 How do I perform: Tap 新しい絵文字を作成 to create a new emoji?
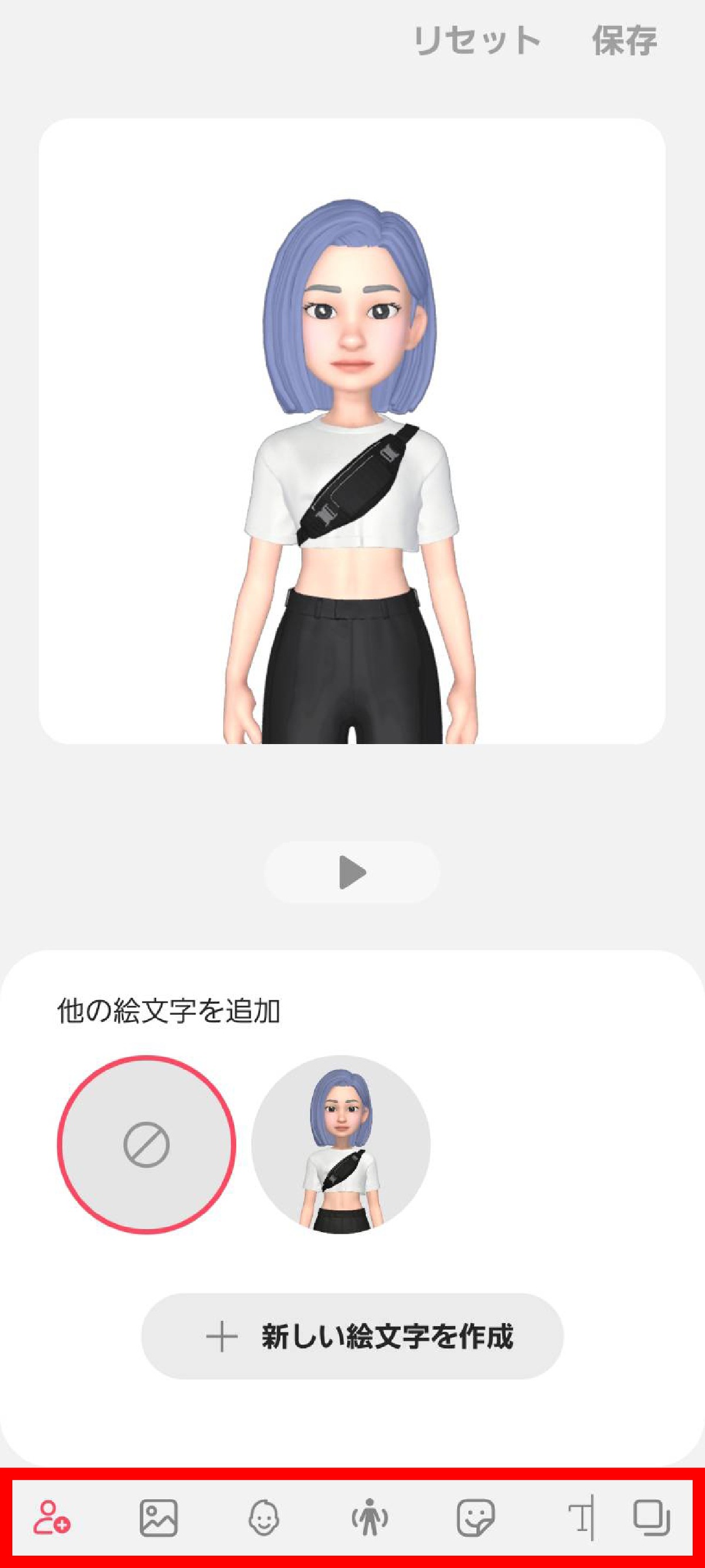click(x=352, y=1337)
